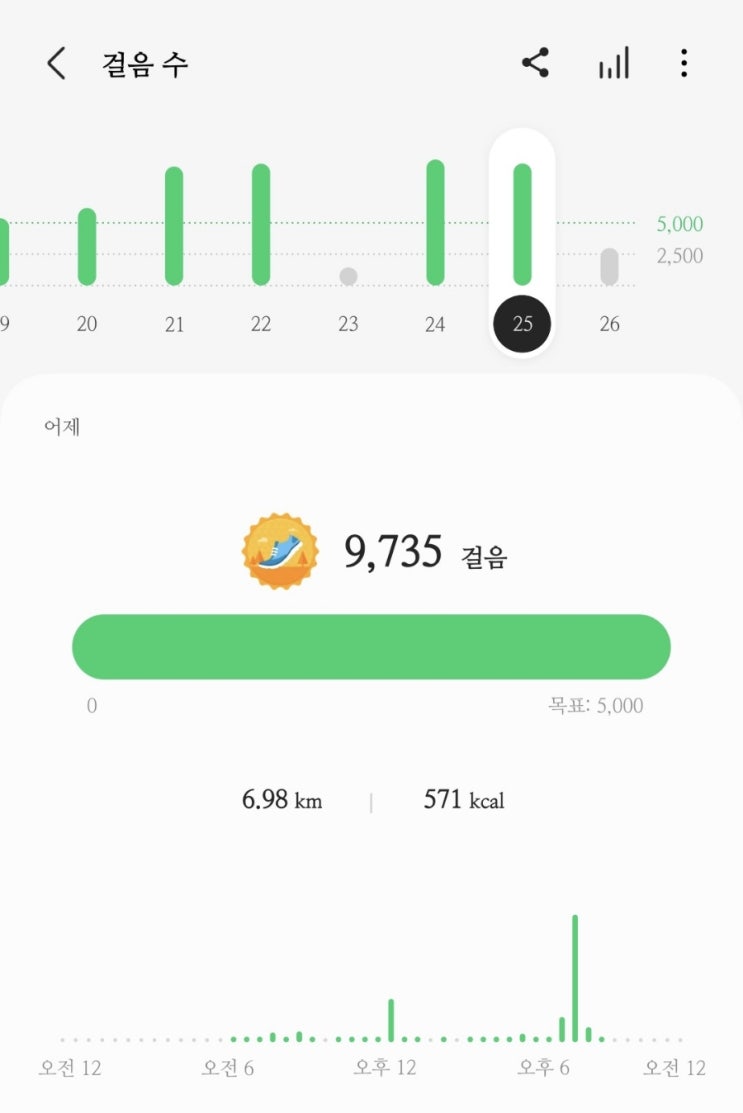Open the trends bar chart icon
Image resolution: width=743 pixels, height=1113 pixels.
(x=614, y=62)
